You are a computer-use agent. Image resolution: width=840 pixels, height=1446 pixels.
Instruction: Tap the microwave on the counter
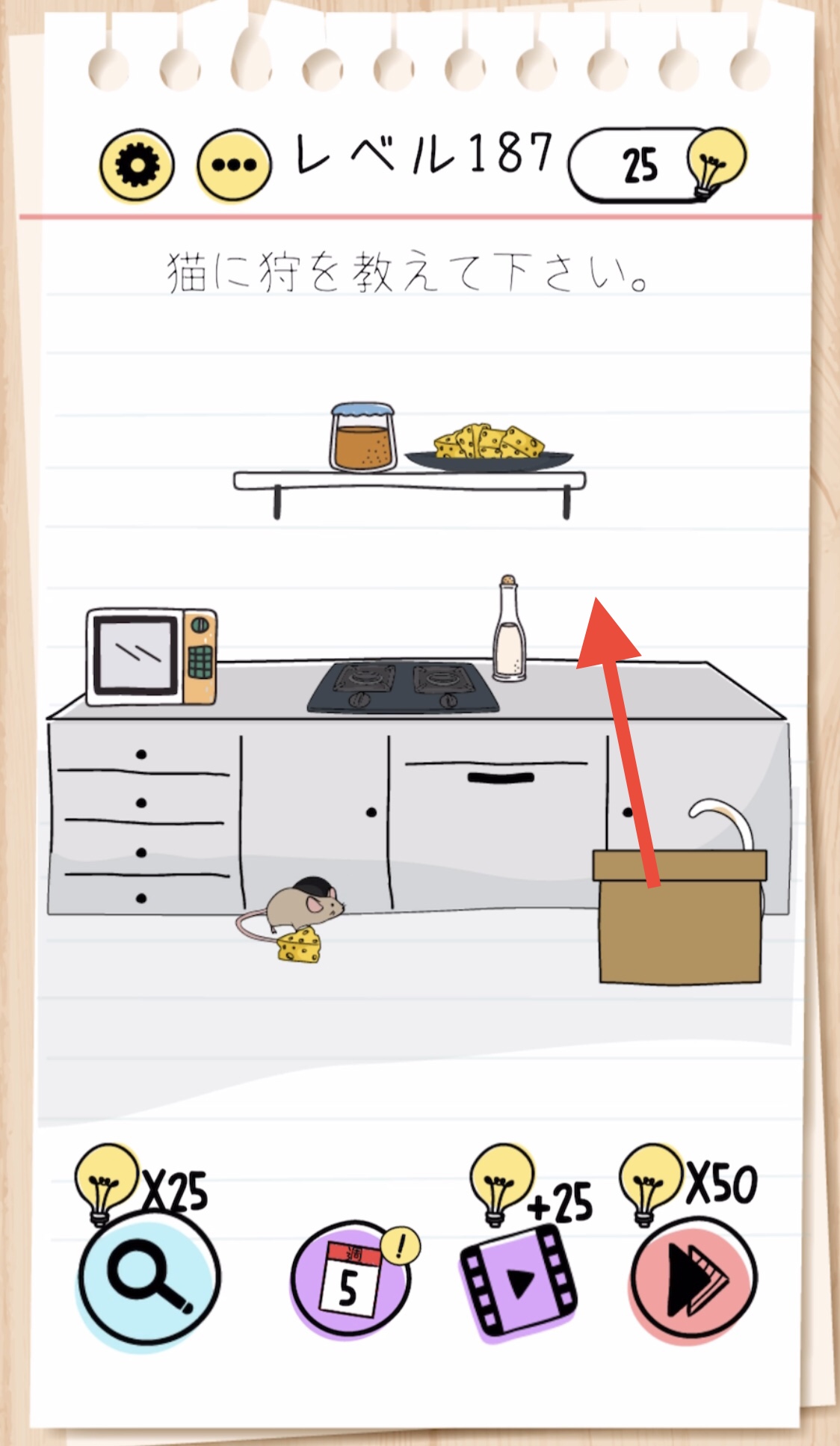pyautogui.click(x=152, y=657)
